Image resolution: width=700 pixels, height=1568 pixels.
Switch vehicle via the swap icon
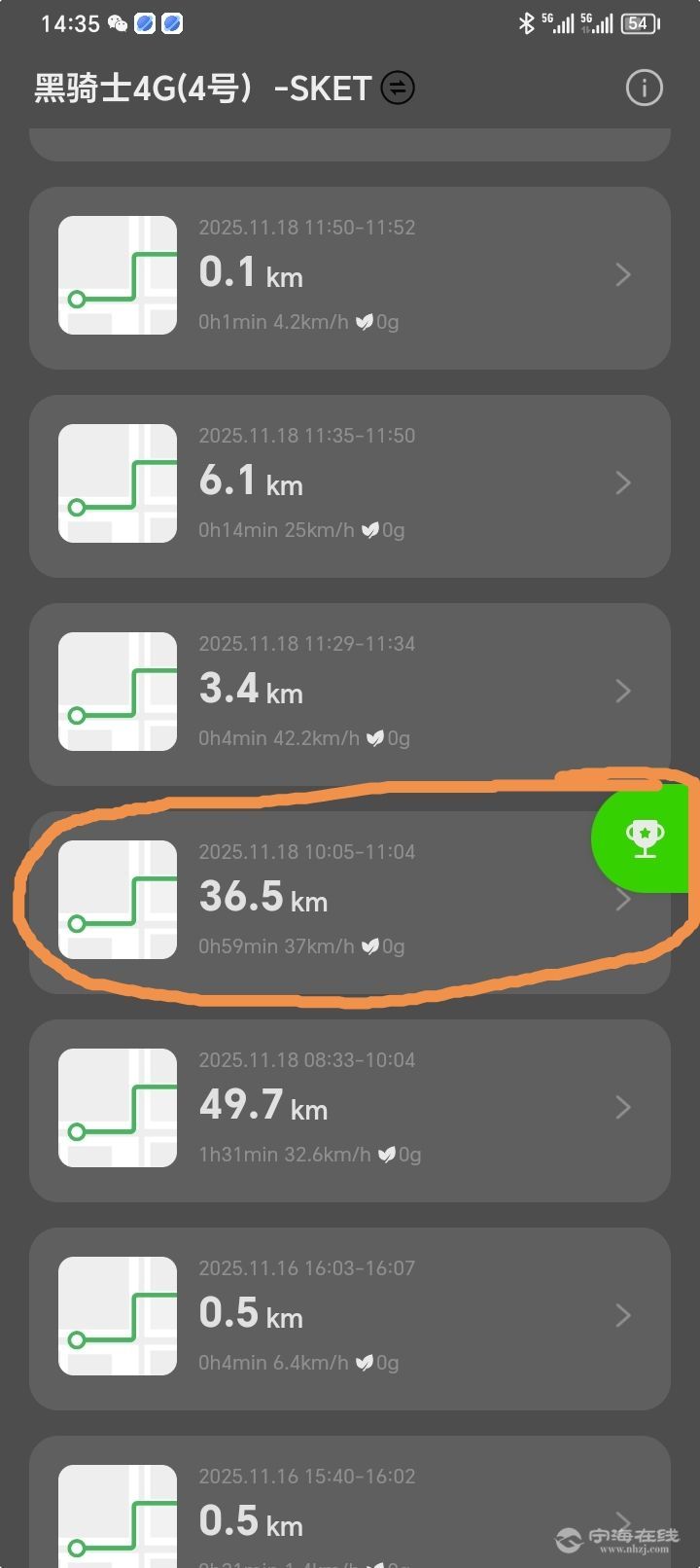[x=397, y=89]
